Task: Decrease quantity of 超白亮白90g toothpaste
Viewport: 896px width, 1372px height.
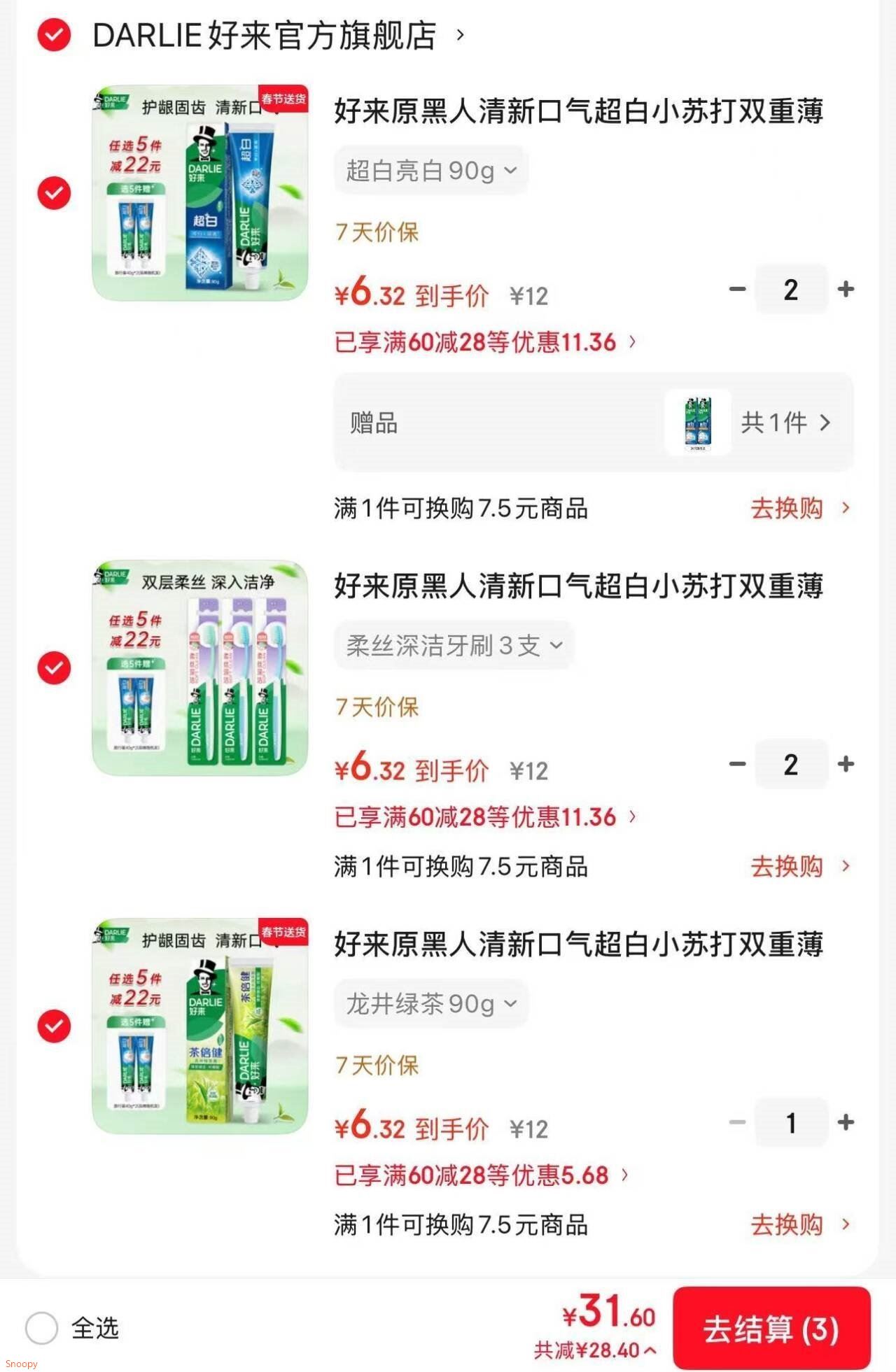Action: pyautogui.click(x=737, y=289)
